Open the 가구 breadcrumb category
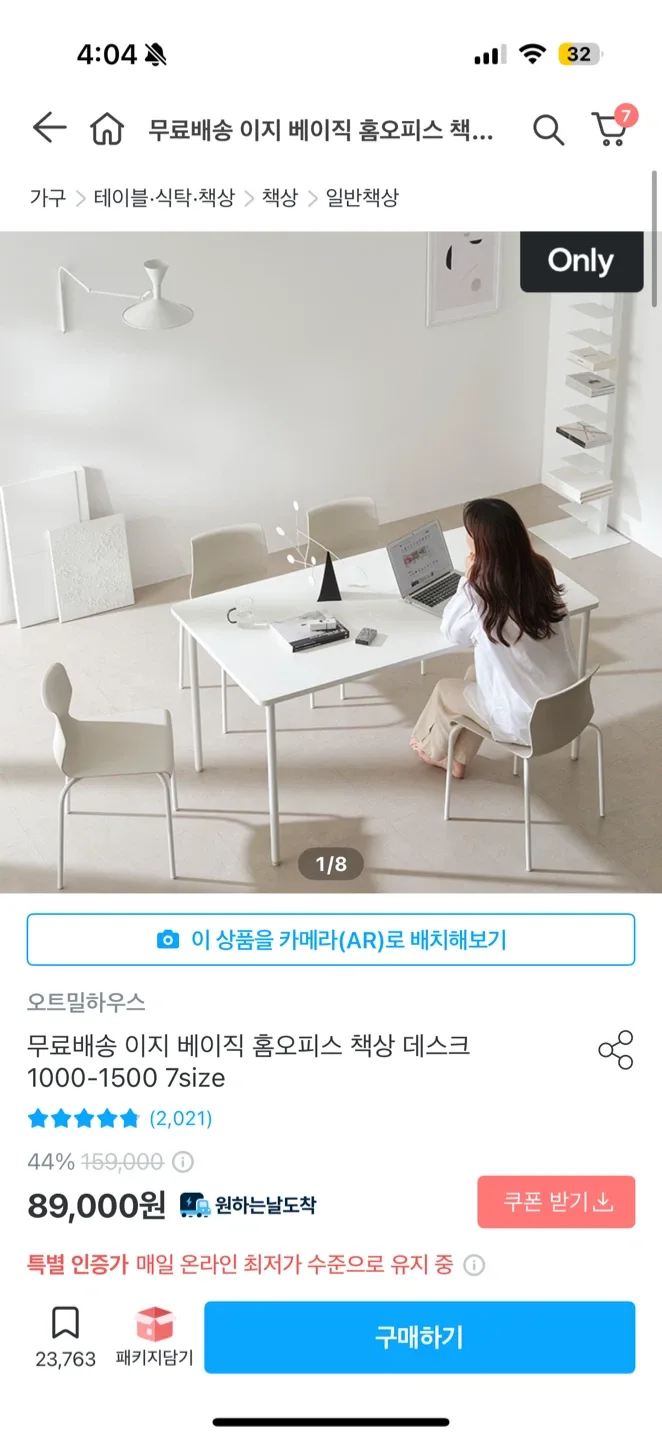This screenshot has width=662, height=1440. point(47,197)
